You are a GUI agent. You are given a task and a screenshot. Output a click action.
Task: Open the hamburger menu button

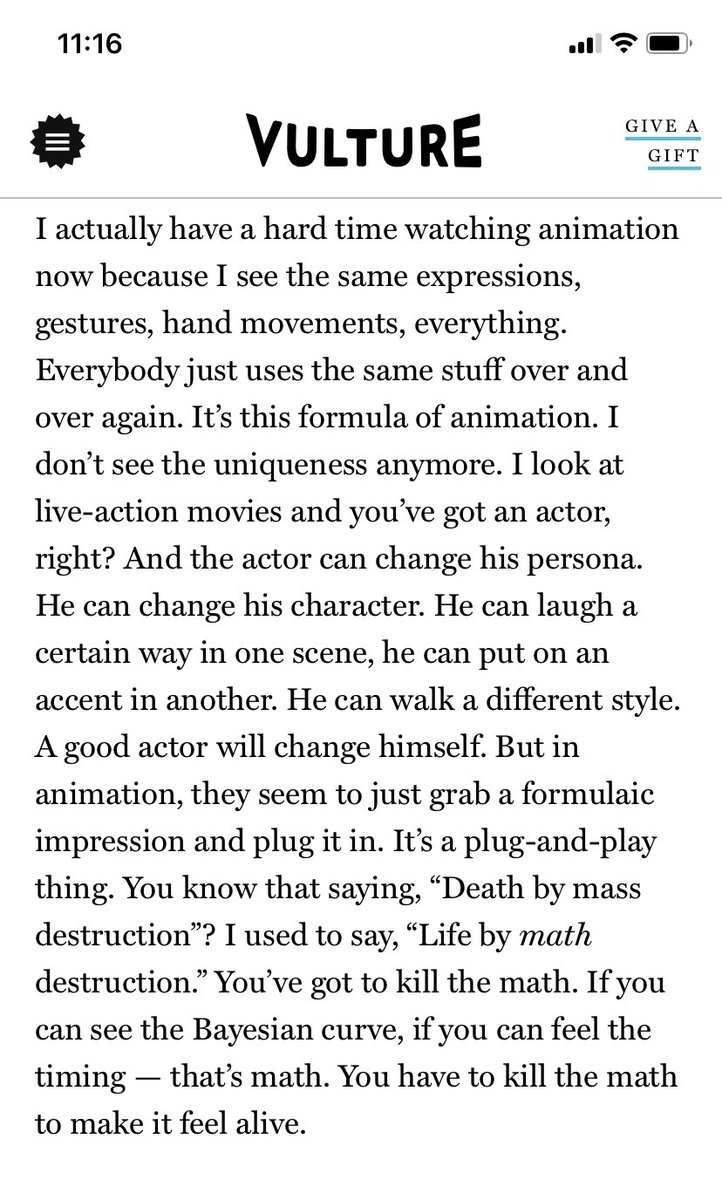(60, 142)
